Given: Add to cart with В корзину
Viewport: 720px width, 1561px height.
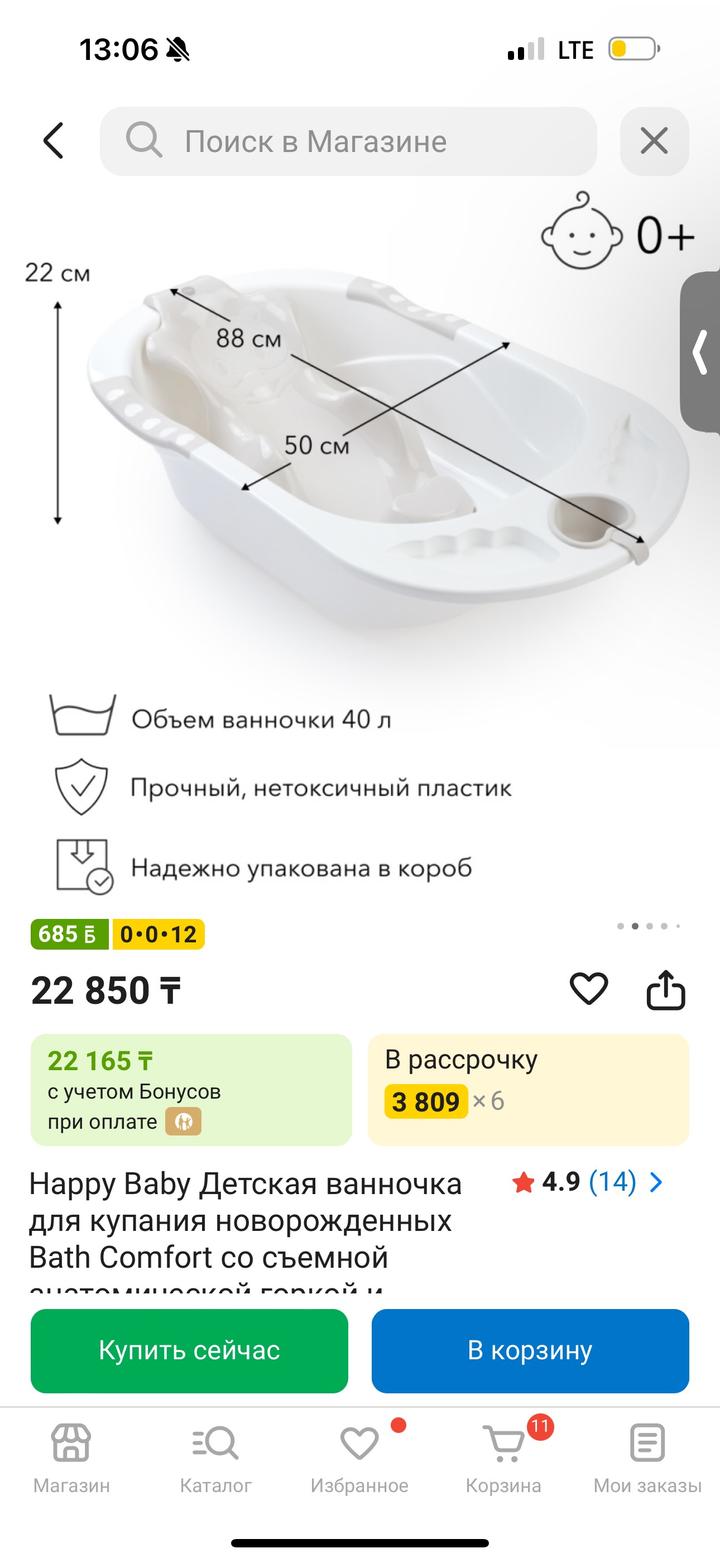Looking at the screenshot, I should pos(530,1350).
